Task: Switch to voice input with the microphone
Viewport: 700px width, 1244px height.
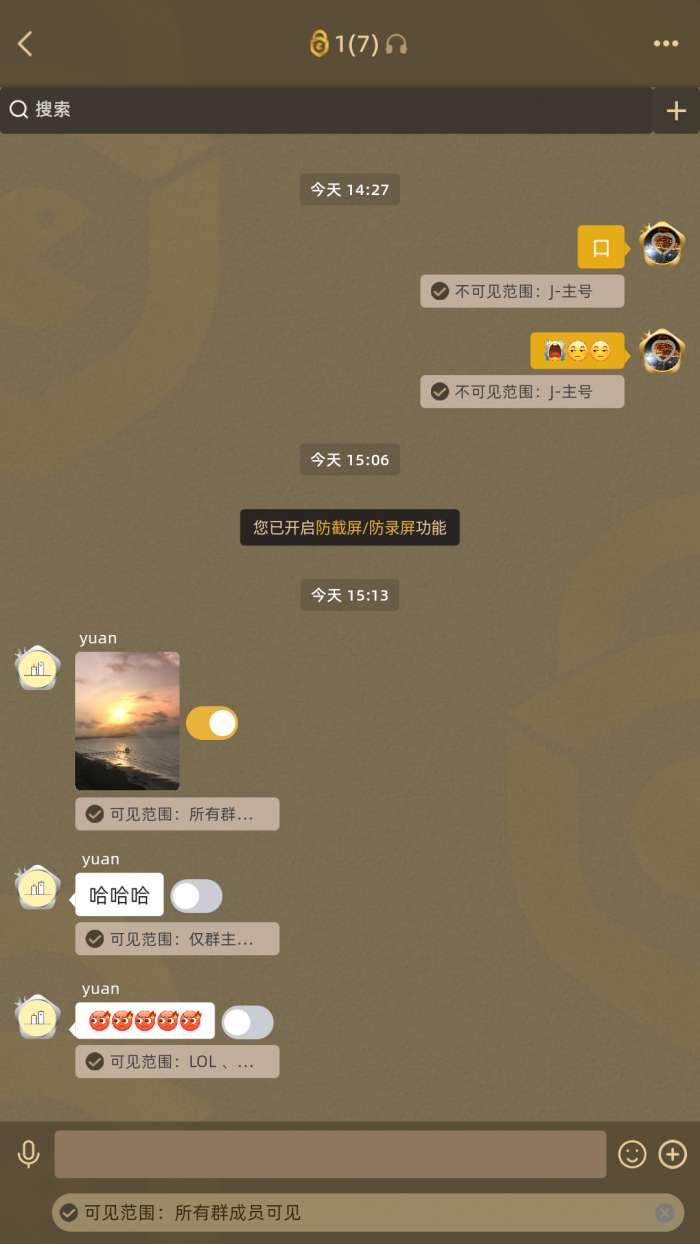Action: (x=29, y=1155)
